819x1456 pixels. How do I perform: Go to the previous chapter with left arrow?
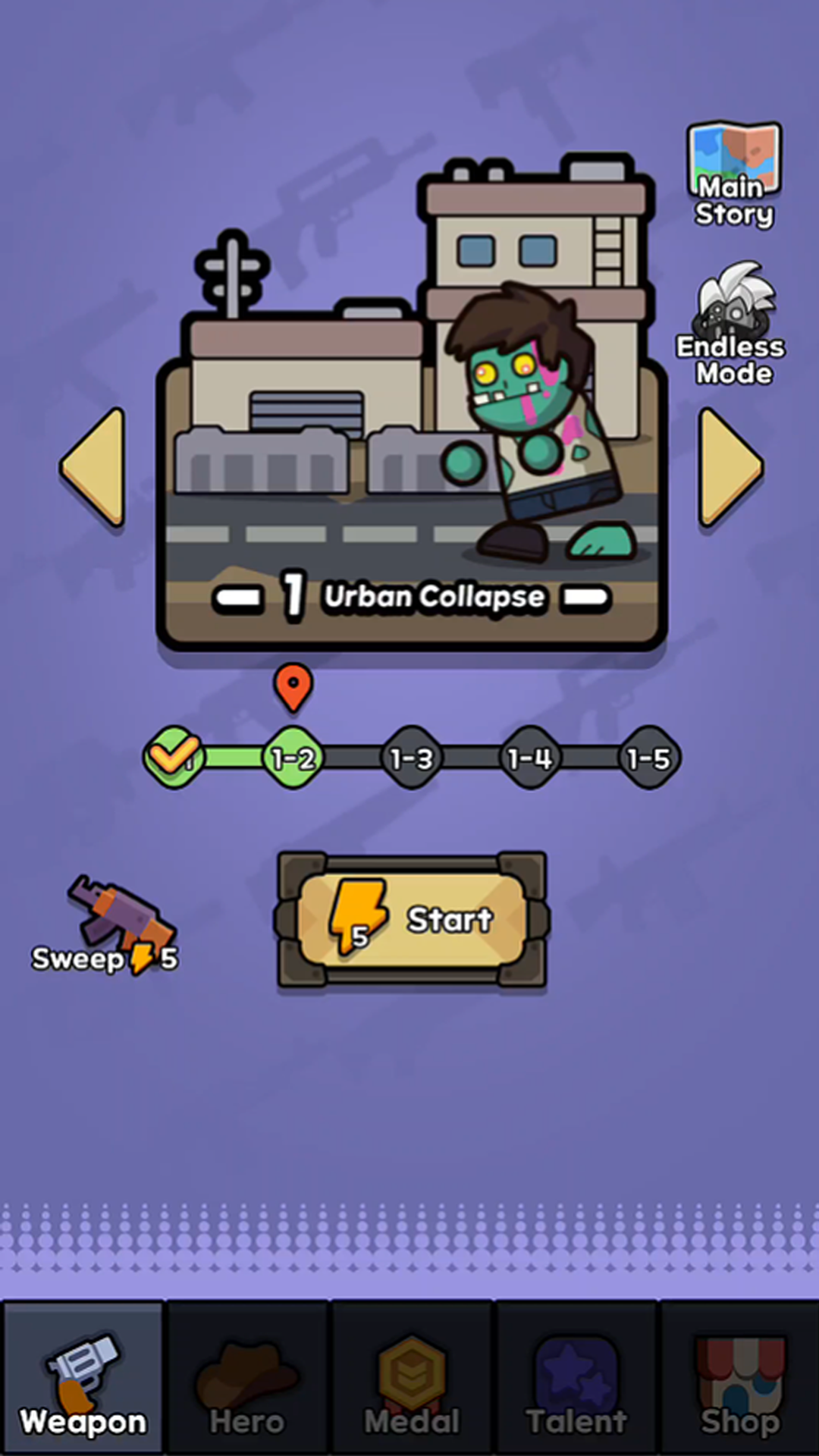click(93, 466)
